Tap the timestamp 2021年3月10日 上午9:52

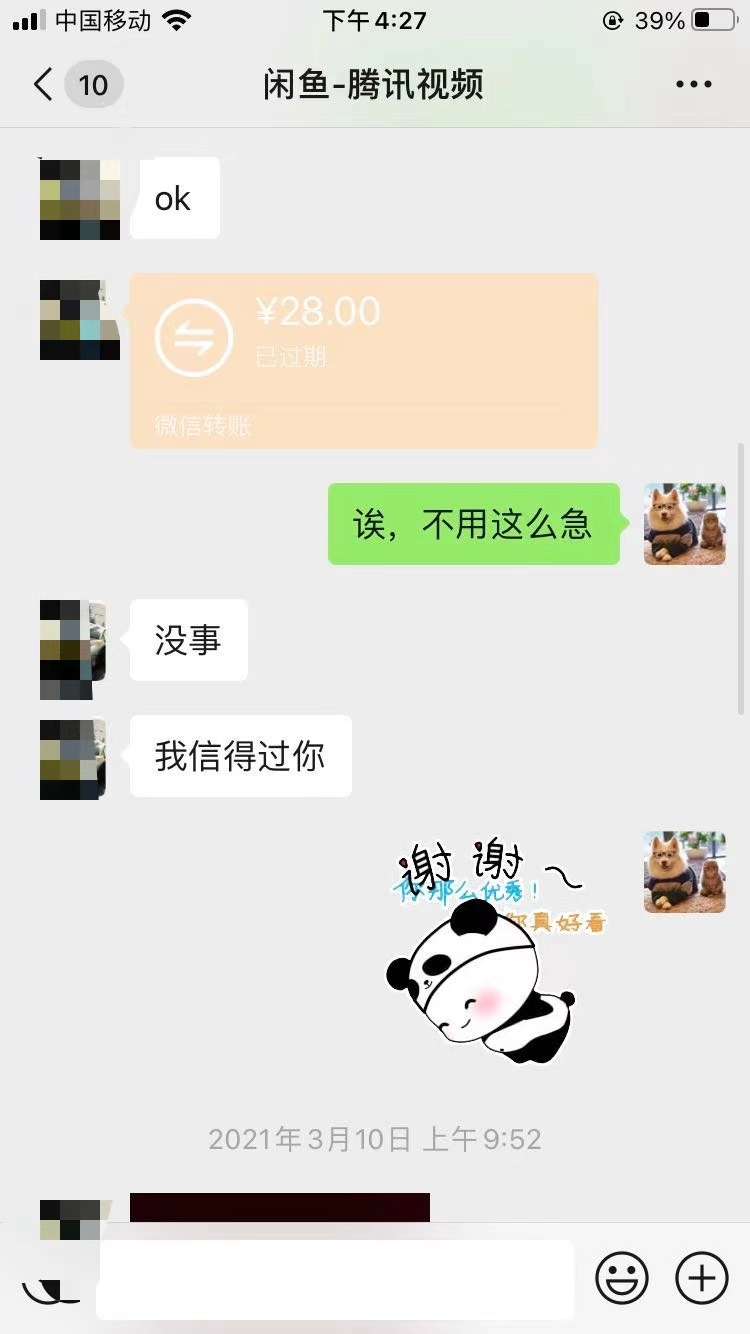tap(375, 1139)
